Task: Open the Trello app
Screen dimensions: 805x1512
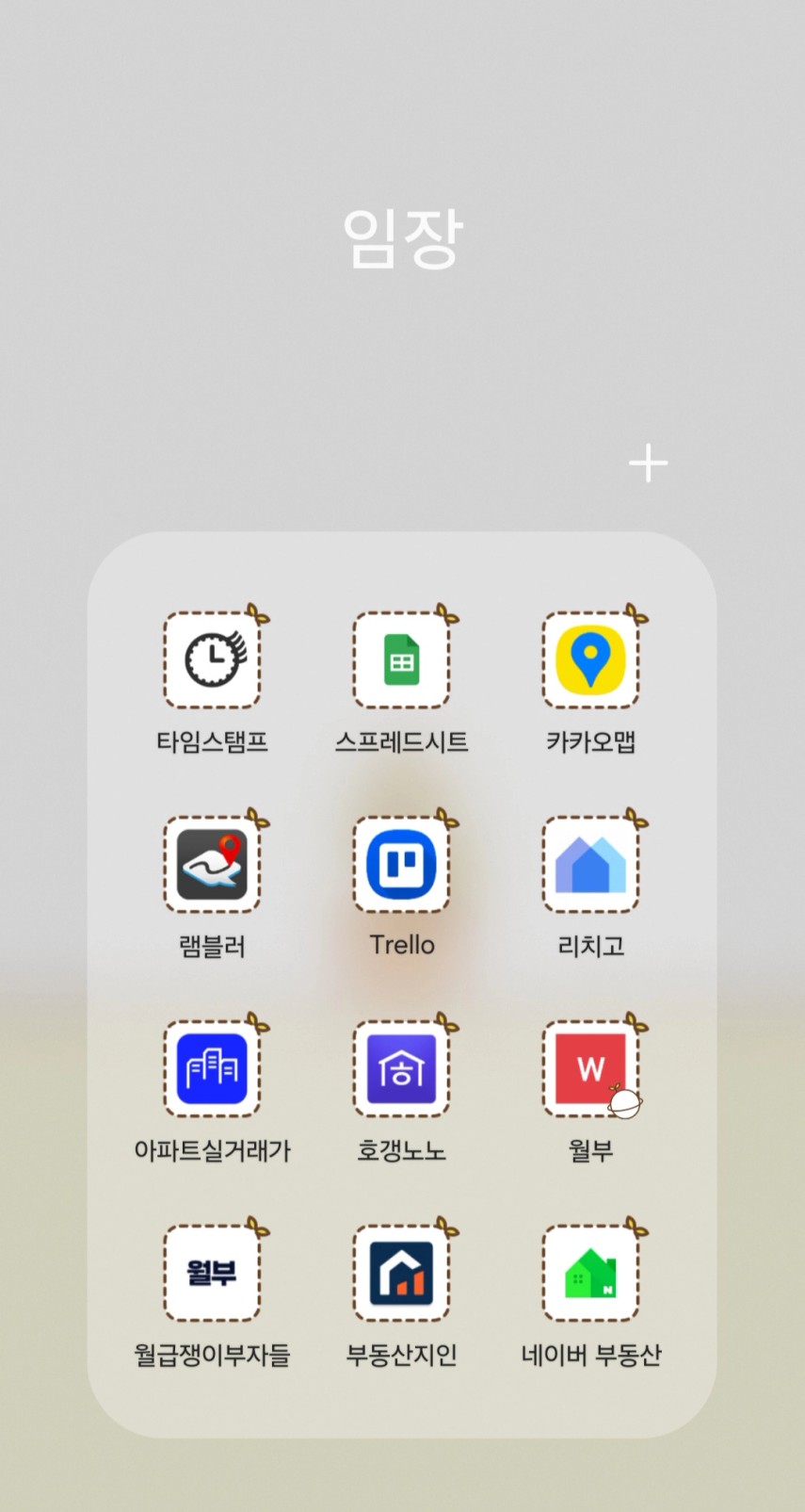Action: tap(402, 864)
